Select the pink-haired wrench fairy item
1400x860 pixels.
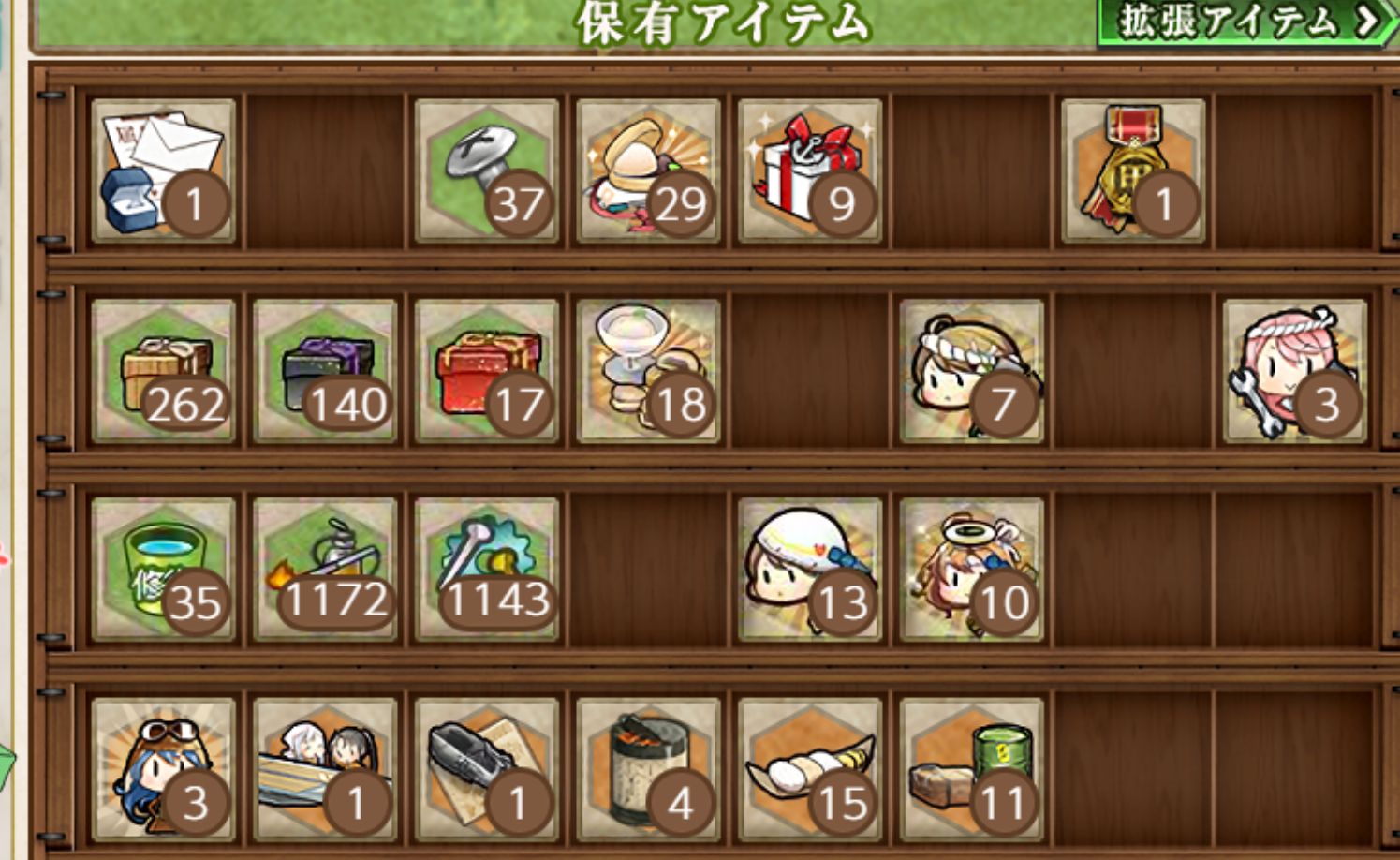pyautogui.click(x=1294, y=371)
